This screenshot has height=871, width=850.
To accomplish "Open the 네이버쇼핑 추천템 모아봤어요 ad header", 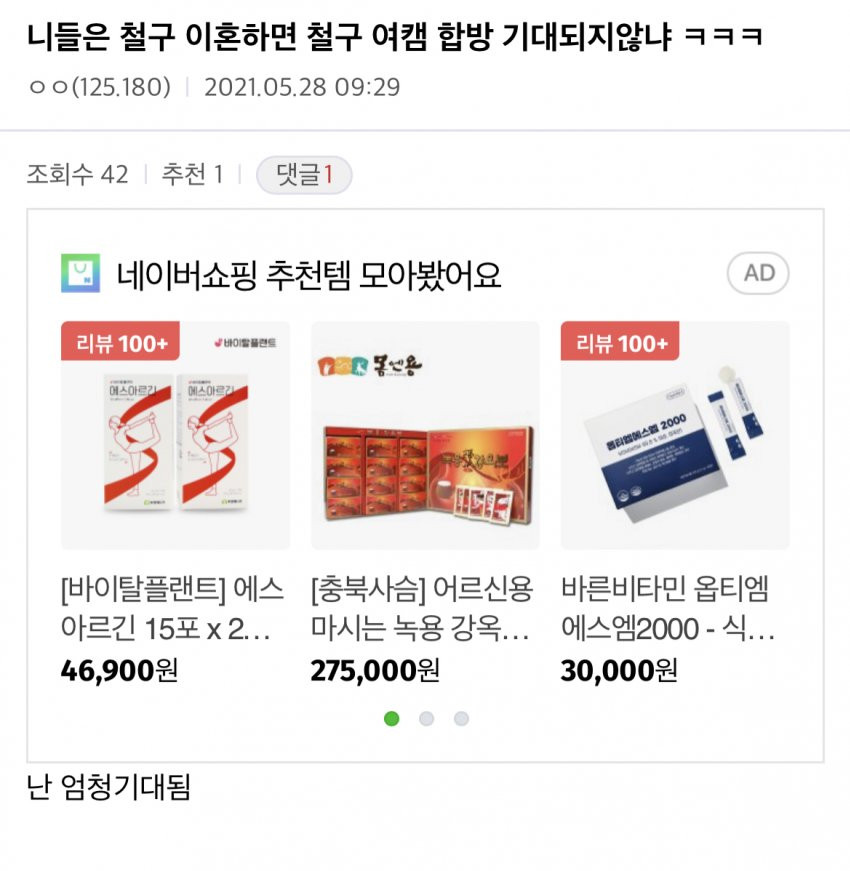I will (308, 273).
